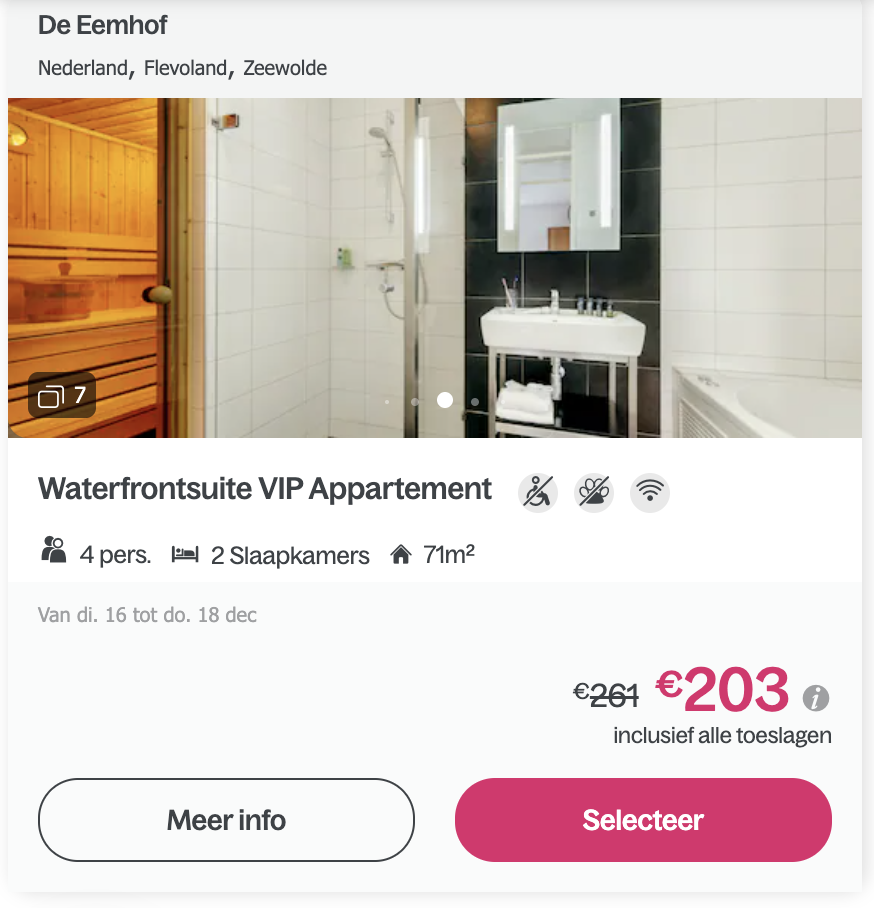Click the first carousel dot
This screenshot has width=874, height=908.
[x=387, y=400]
